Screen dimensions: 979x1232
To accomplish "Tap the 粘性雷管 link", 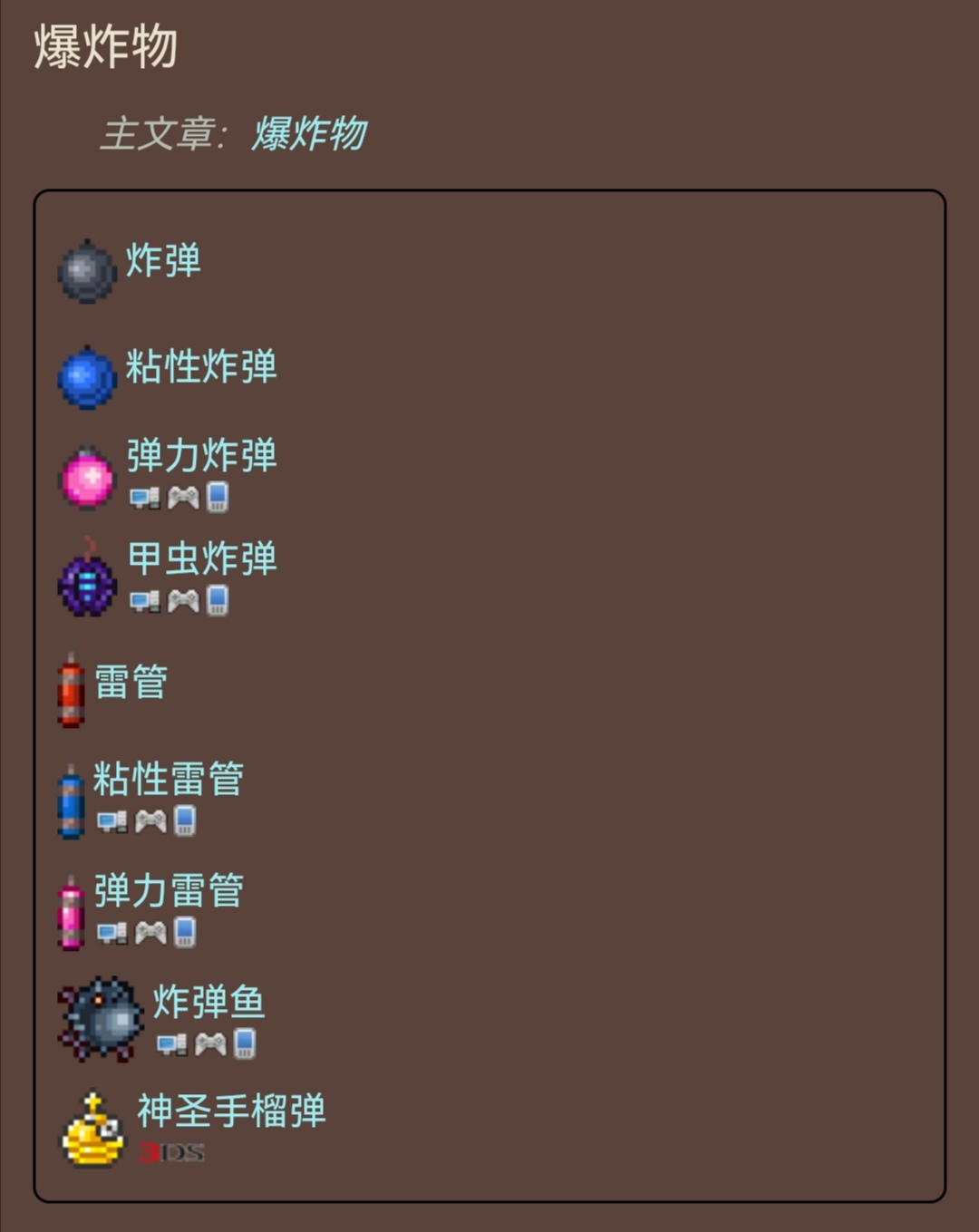I will [x=169, y=779].
